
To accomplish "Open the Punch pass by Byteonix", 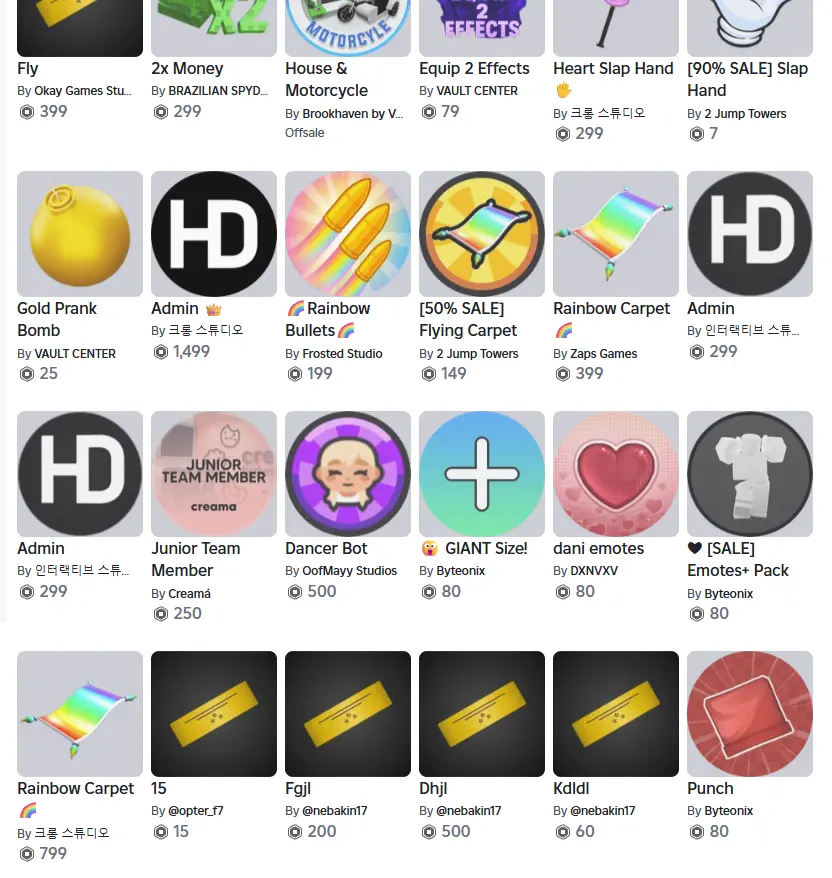I will [x=750, y=714].
